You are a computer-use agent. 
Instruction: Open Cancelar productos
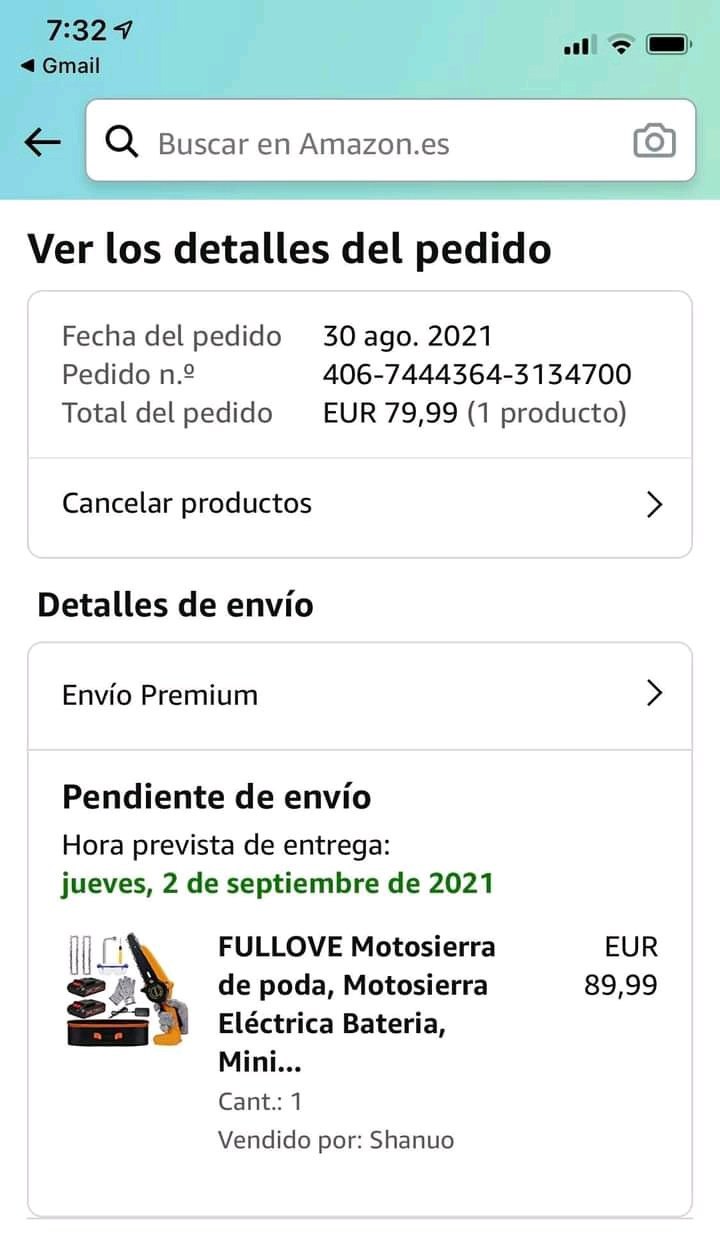(x=360, y=504)
